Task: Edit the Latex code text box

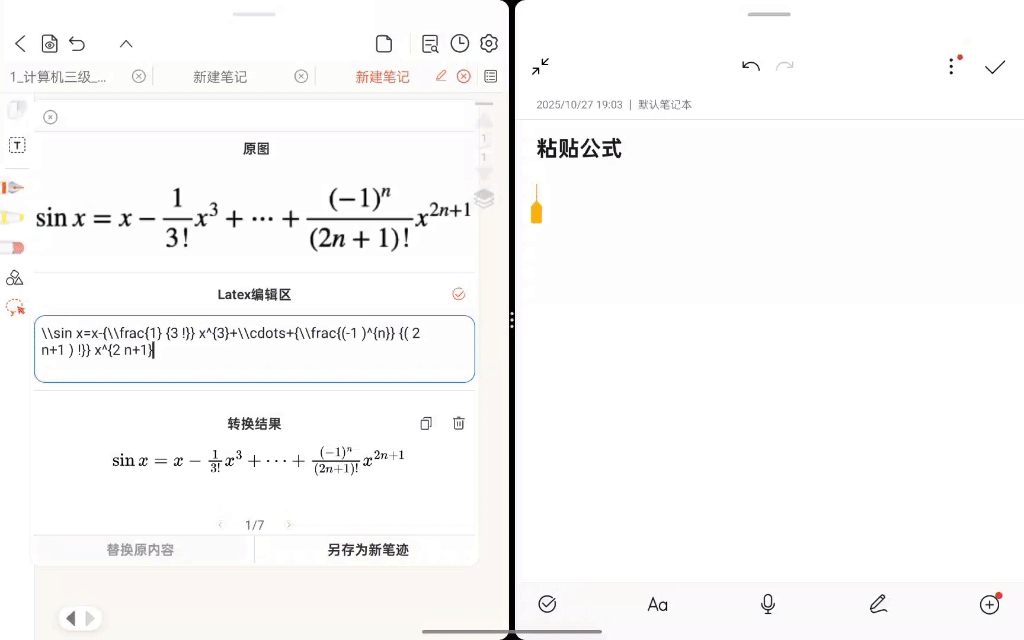Action: 254,348
